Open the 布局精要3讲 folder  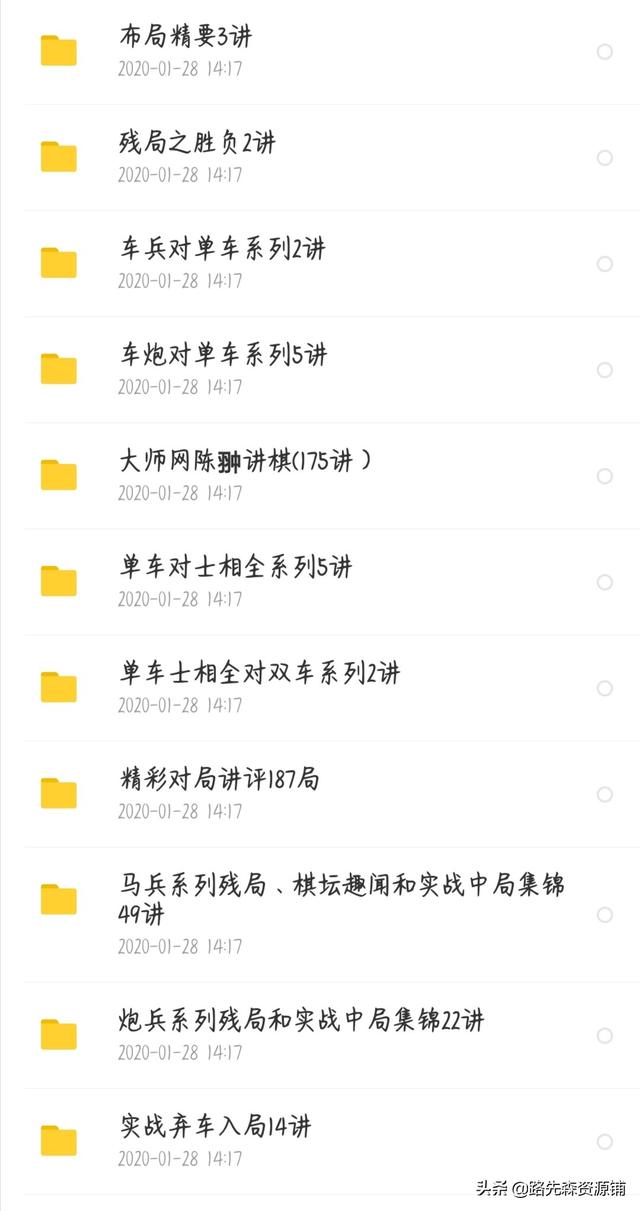[x=320, y=52]
